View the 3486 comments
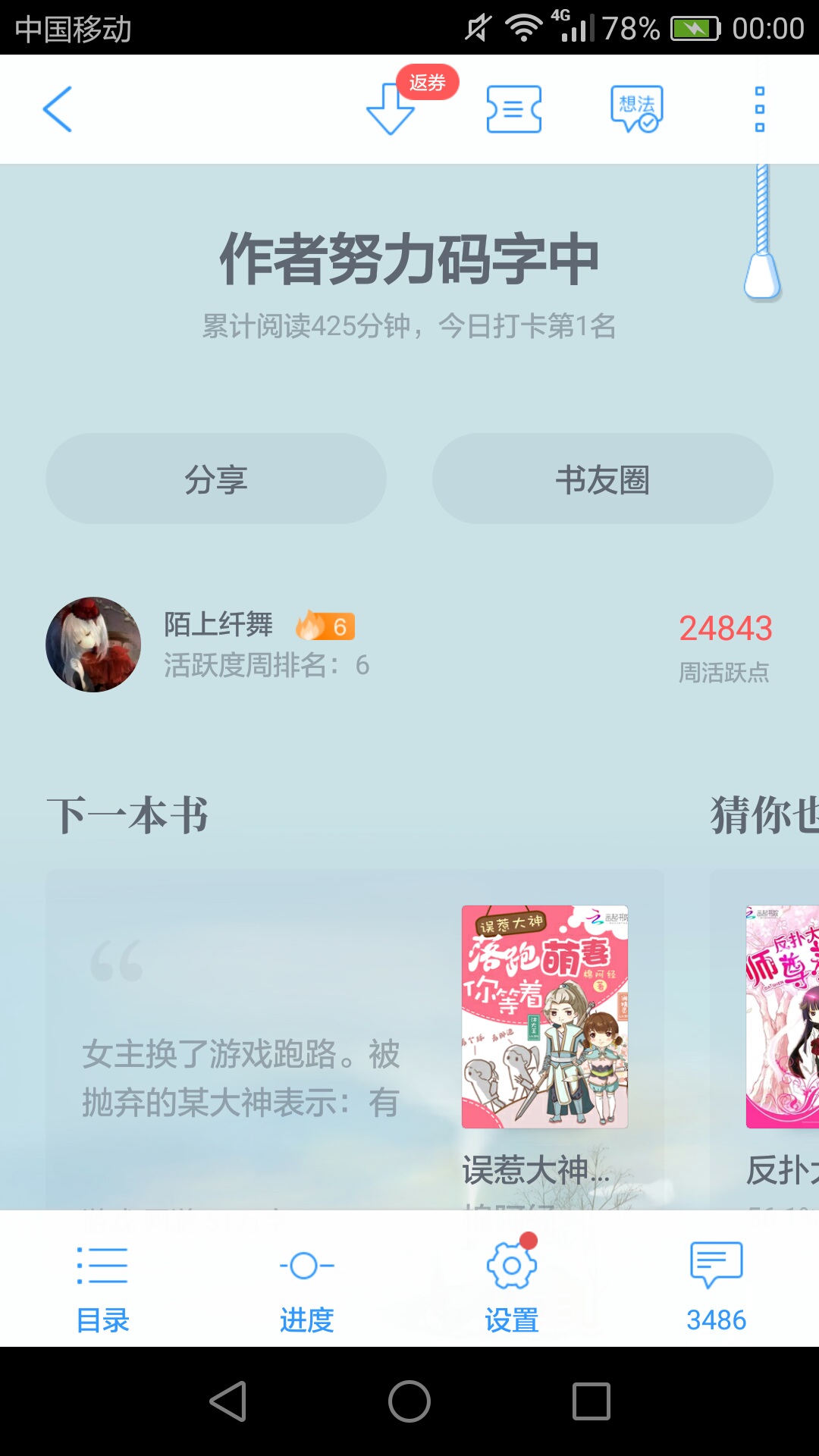This screenshot has width=819, height=1456. click(x=716, y=1282)
